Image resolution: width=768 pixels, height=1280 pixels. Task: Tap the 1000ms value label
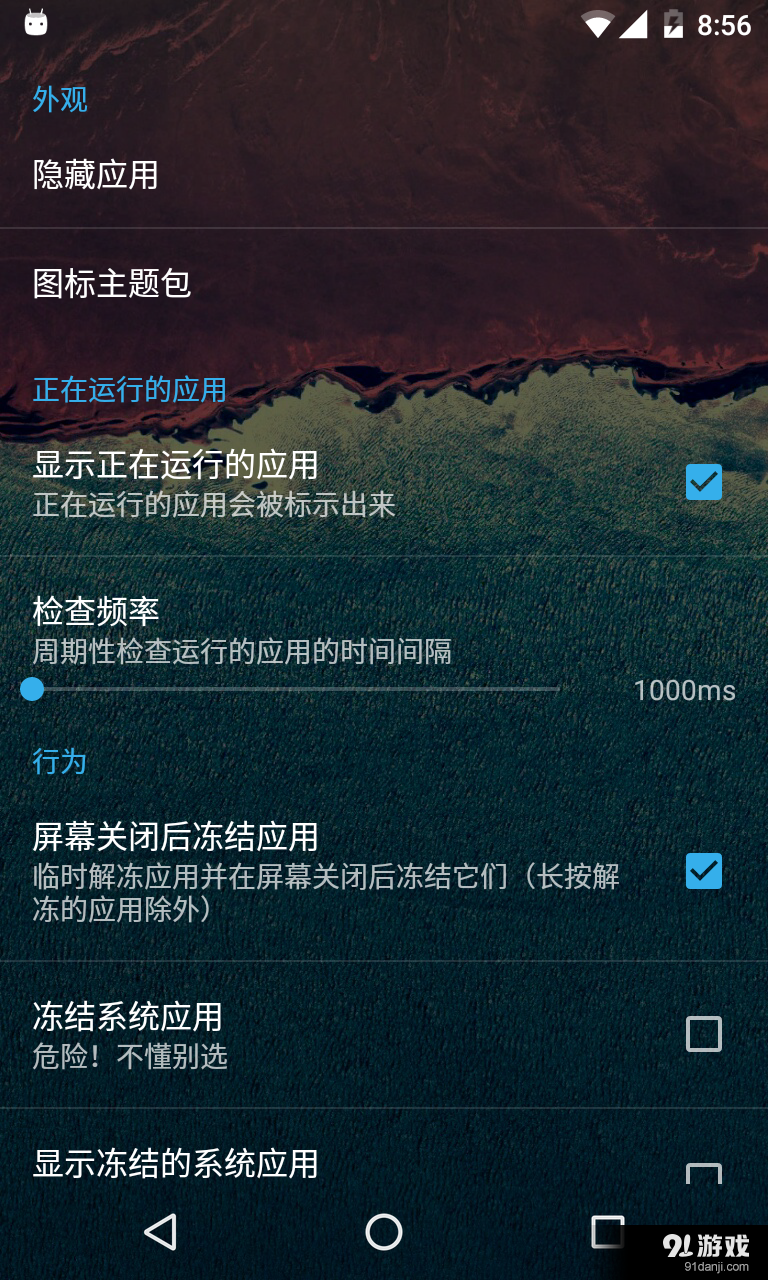pyautogui.click(x=686, y=690)
